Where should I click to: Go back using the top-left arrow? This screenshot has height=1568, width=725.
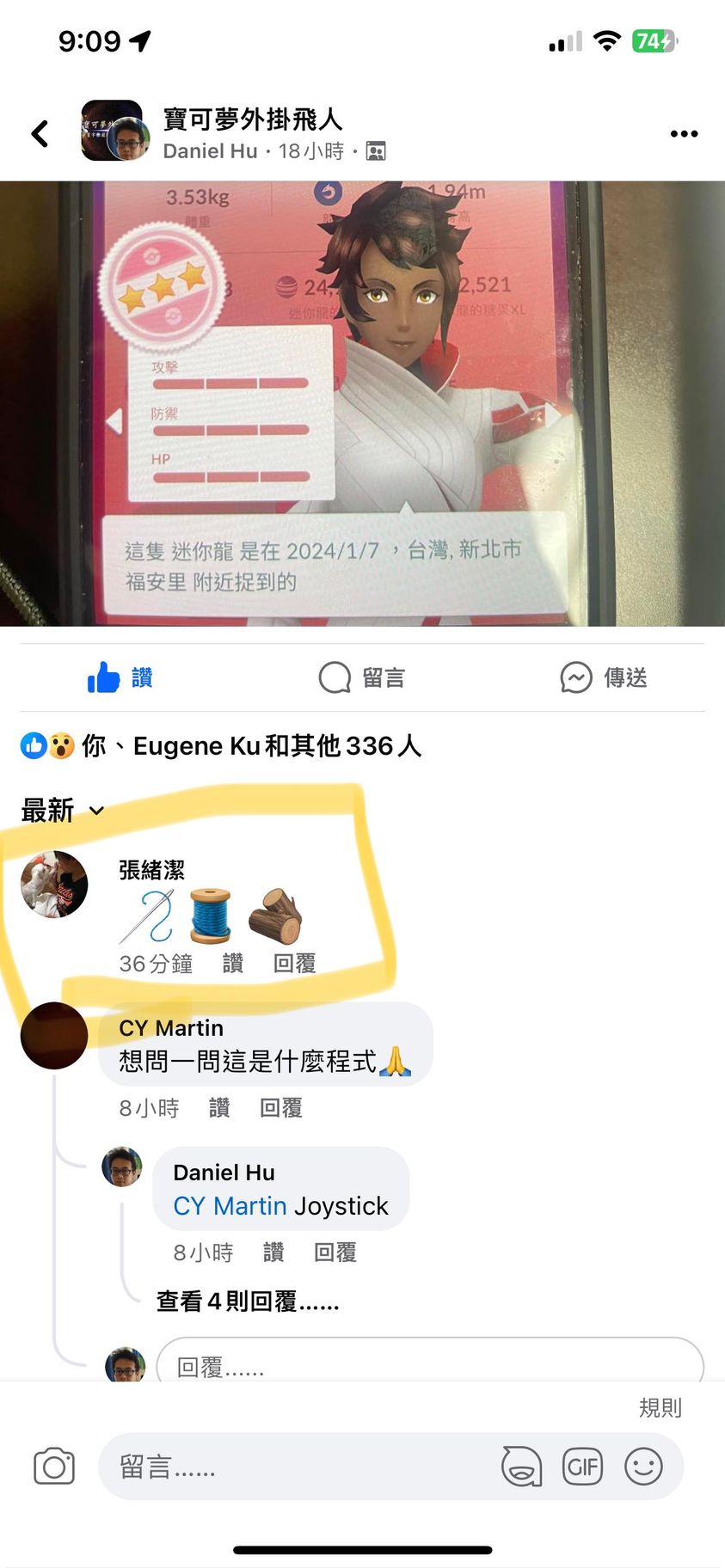click(40, 133)
